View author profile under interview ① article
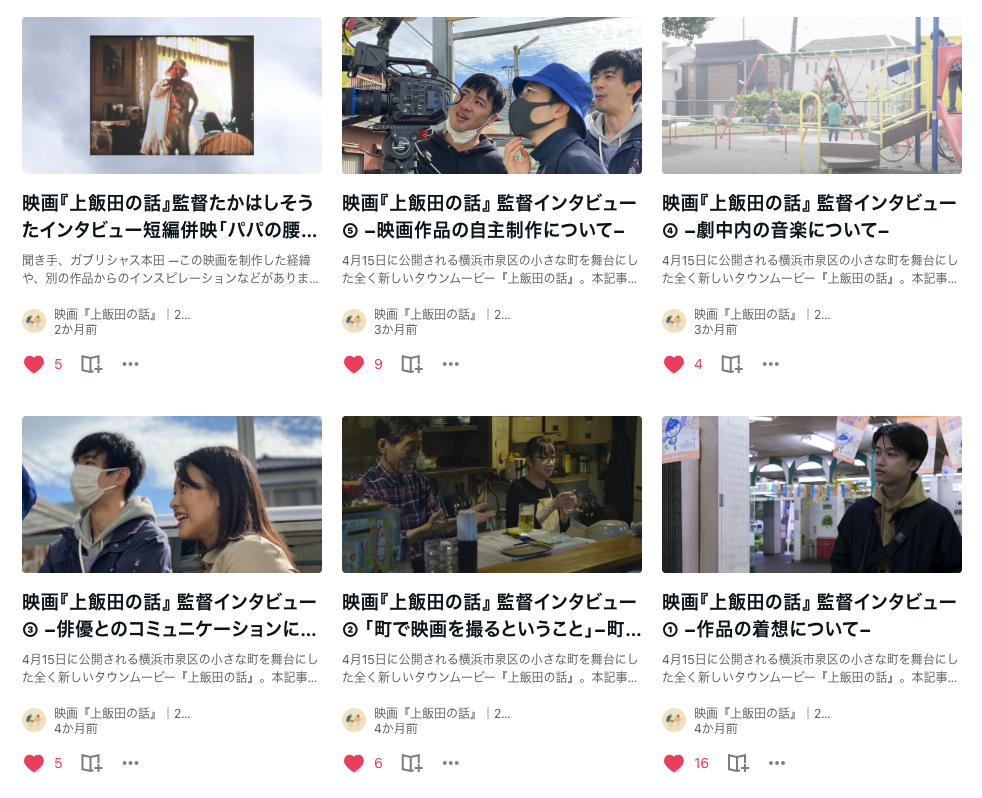The width and height of the screenshot is (982, 798). point(674,720)
